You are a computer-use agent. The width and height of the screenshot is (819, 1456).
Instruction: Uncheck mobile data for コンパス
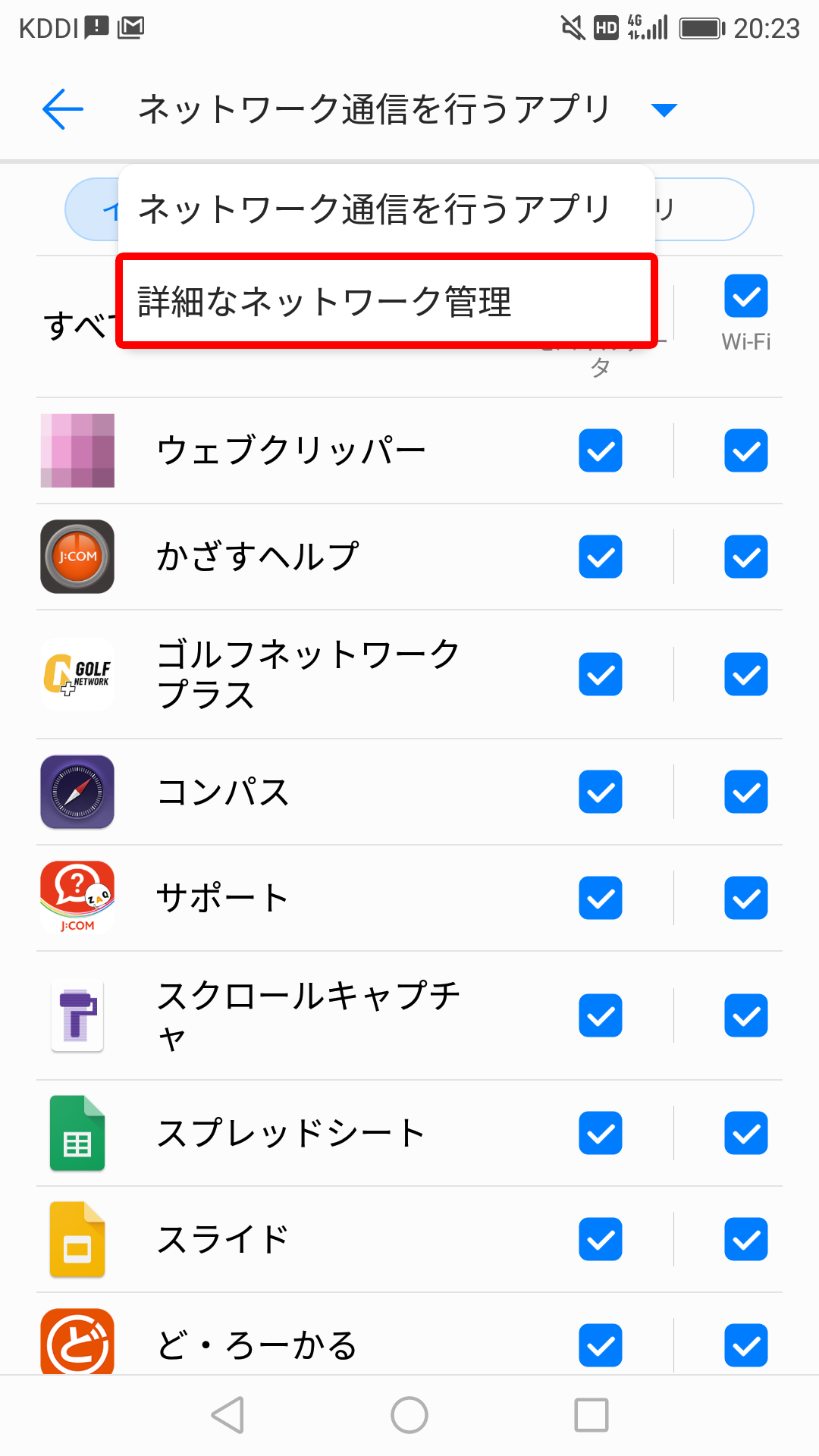pos(601,792)
